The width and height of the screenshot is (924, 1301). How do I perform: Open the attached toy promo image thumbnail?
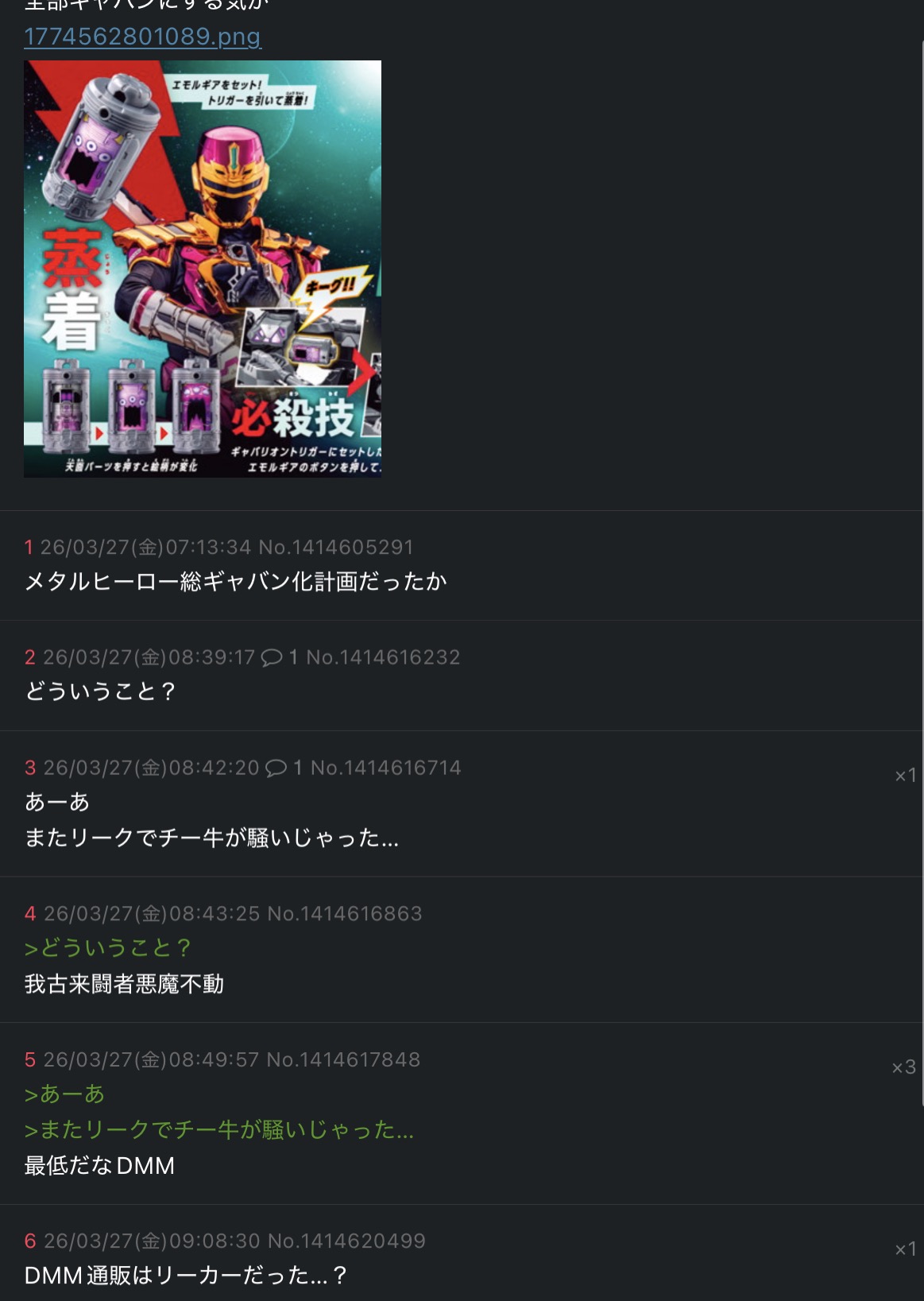pyautogui.click(x=202, y=269)
